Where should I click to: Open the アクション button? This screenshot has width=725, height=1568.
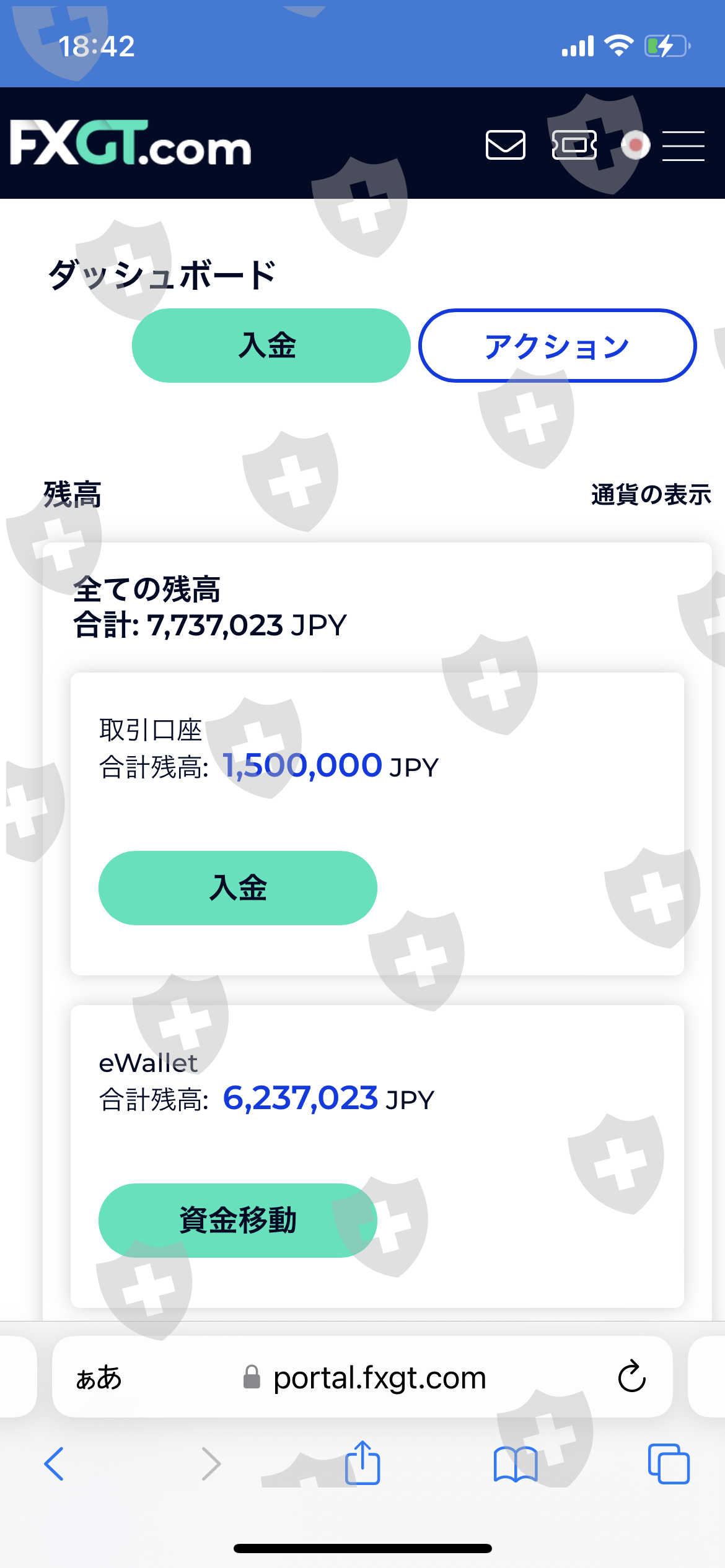point(557,346)
